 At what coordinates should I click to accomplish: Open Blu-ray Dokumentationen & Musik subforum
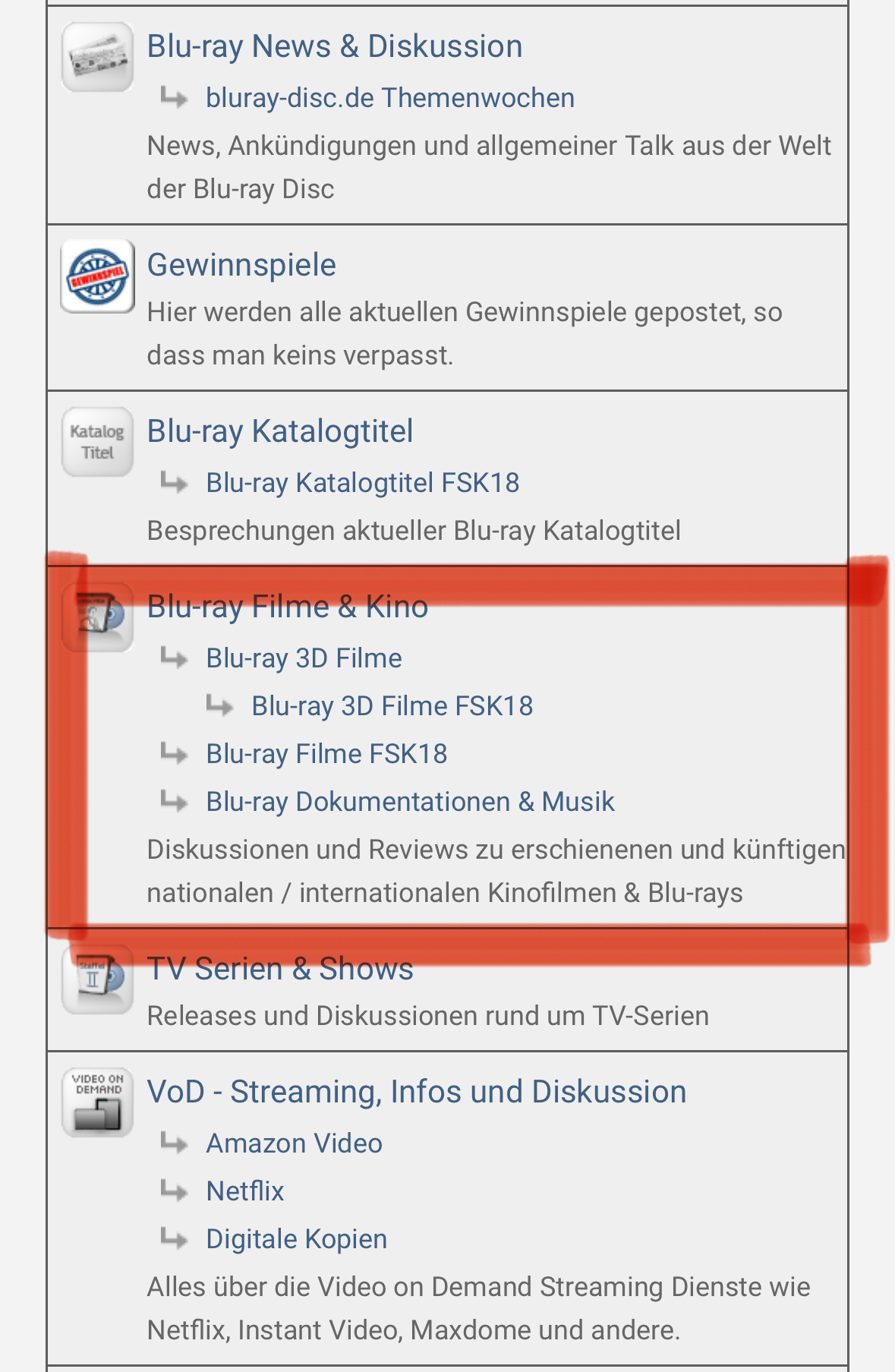coord(410,802)
